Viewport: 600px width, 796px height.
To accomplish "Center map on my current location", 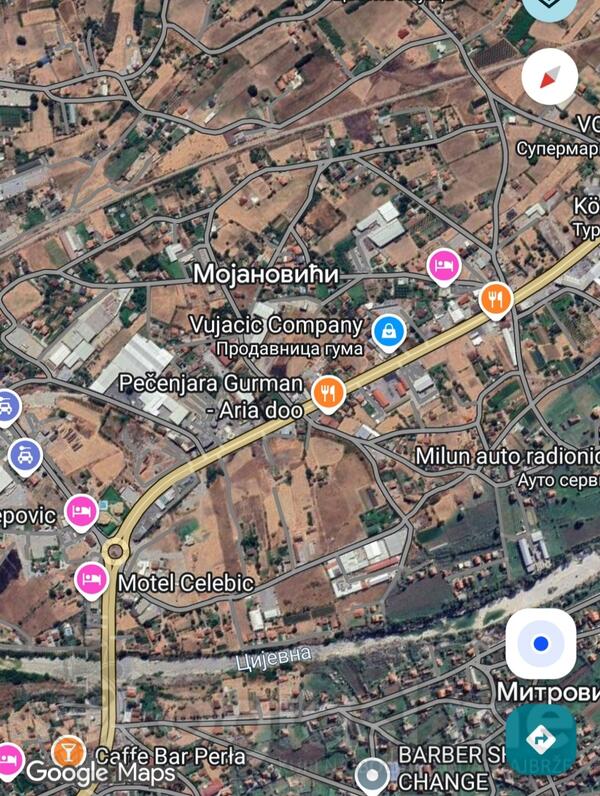I will tap(541, 644).
